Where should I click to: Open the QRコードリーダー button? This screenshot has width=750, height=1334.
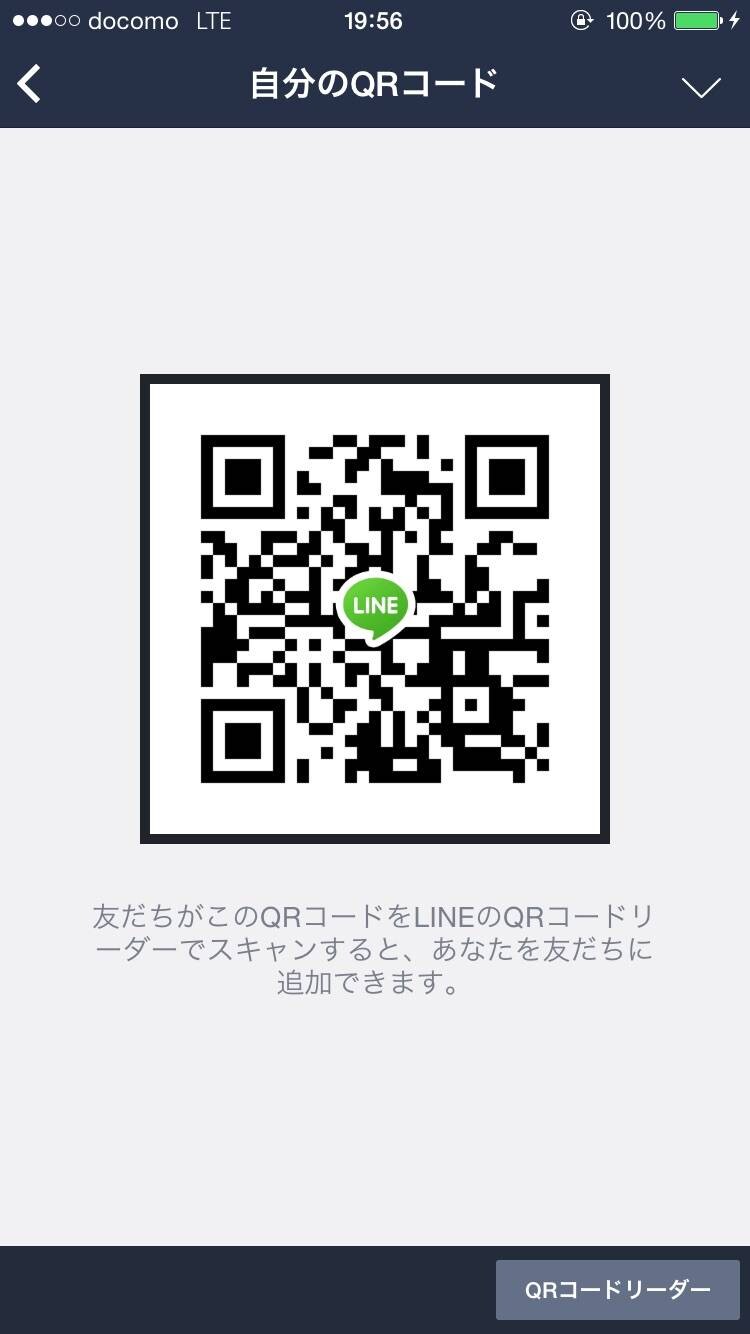click(618, 1290)
